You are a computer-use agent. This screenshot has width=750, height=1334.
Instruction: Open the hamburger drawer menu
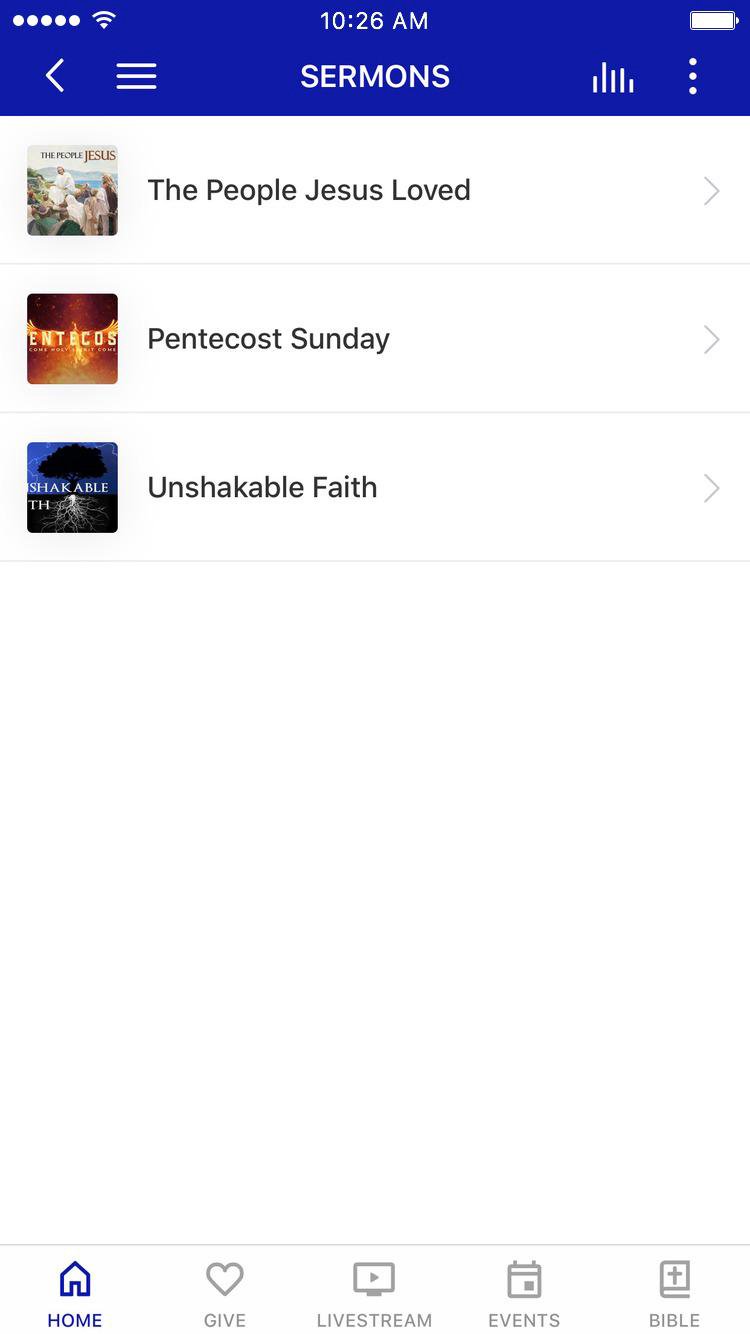(x=136, y=76)
